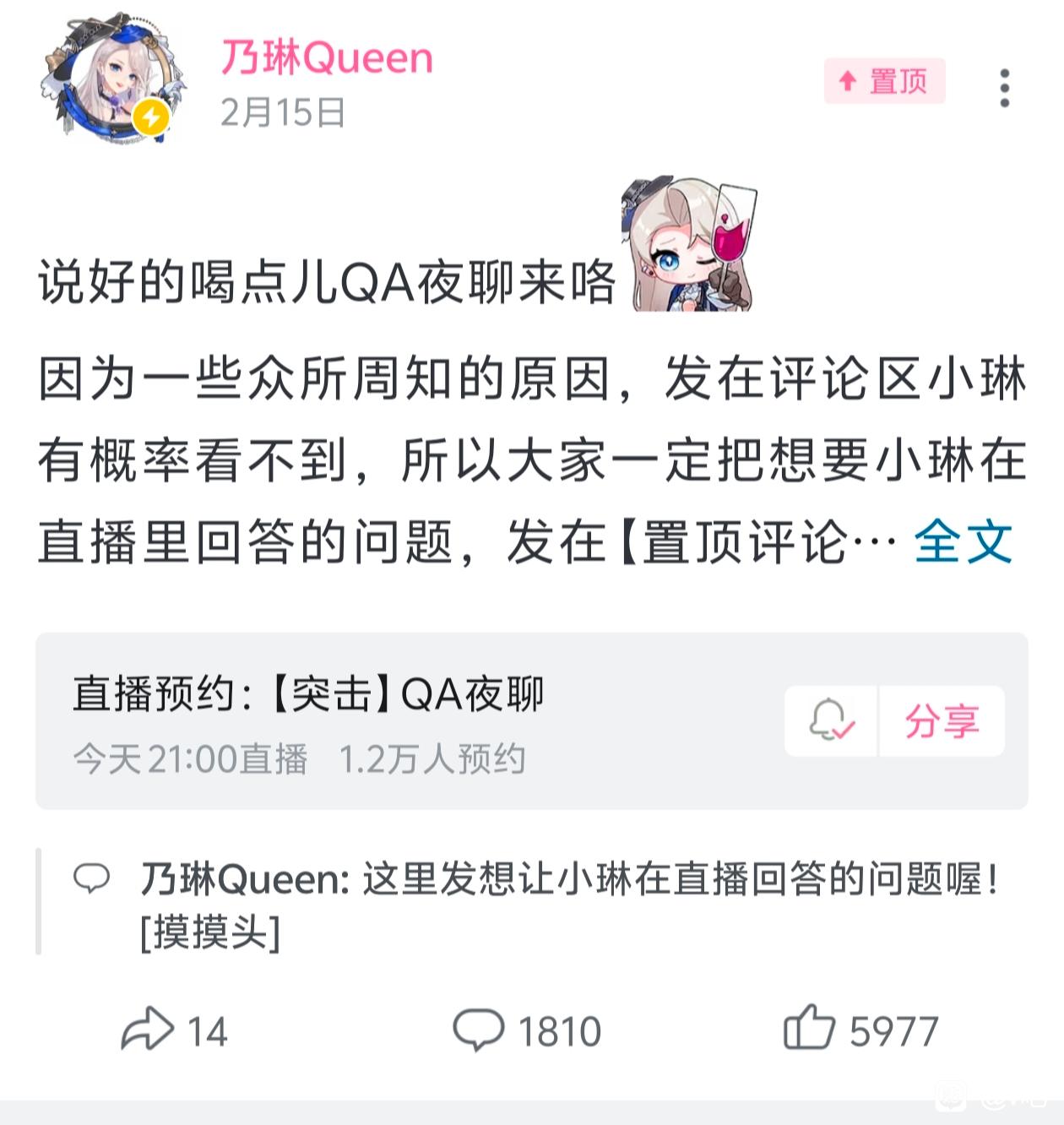The image size is (1064, 1125).
Task: Tap the 乃琳Queen username
Action: (x=327, y=57)
